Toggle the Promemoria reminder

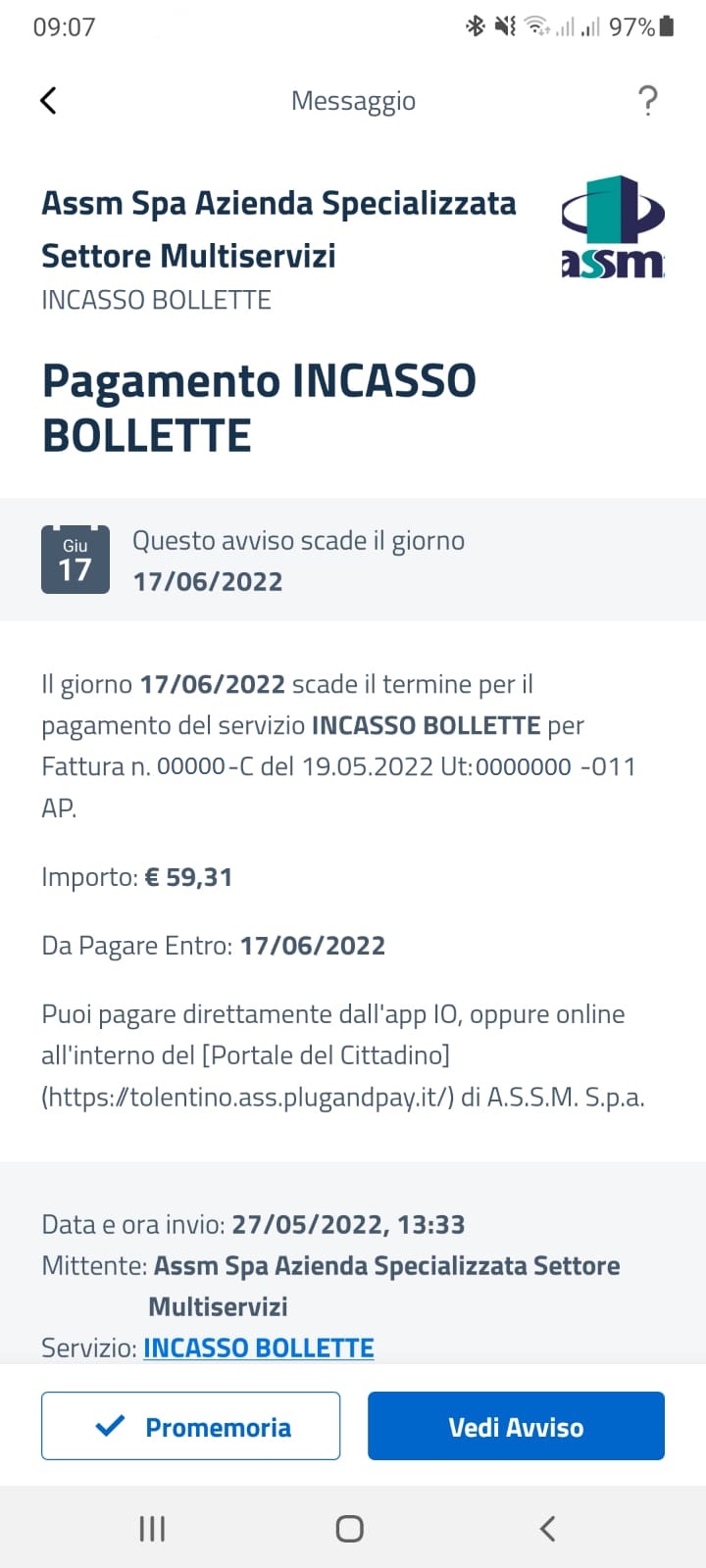click(190, 1426)
